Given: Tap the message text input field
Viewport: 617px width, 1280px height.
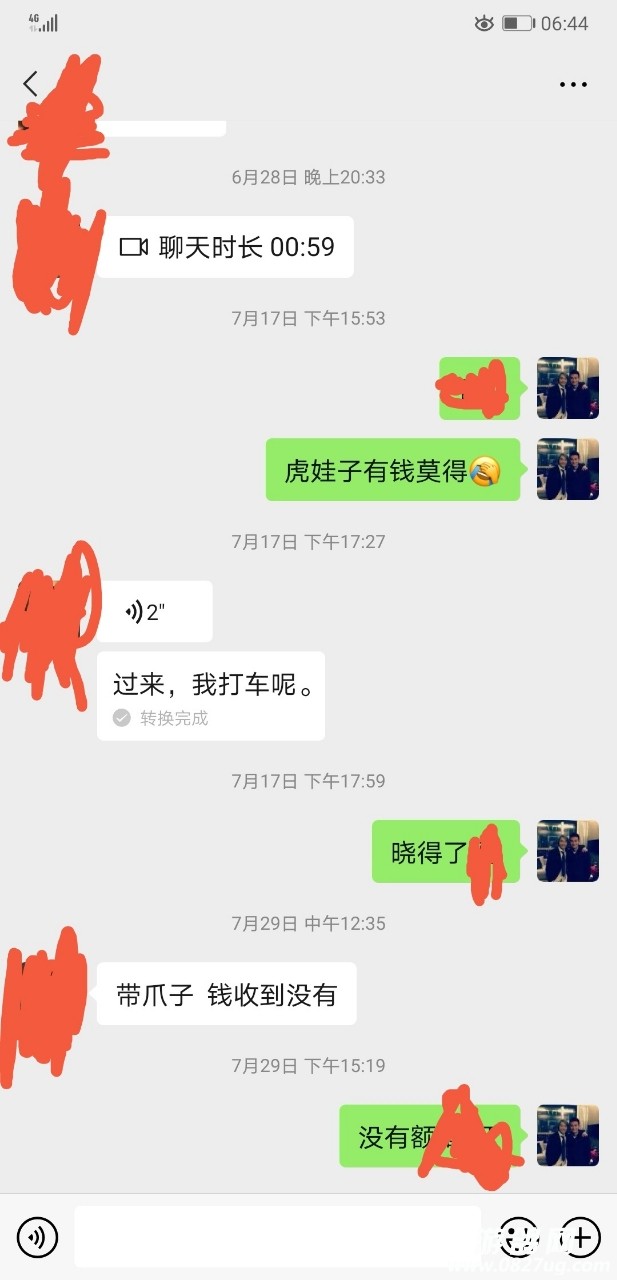Looking at the screenshot, I should coord(277,1238).
